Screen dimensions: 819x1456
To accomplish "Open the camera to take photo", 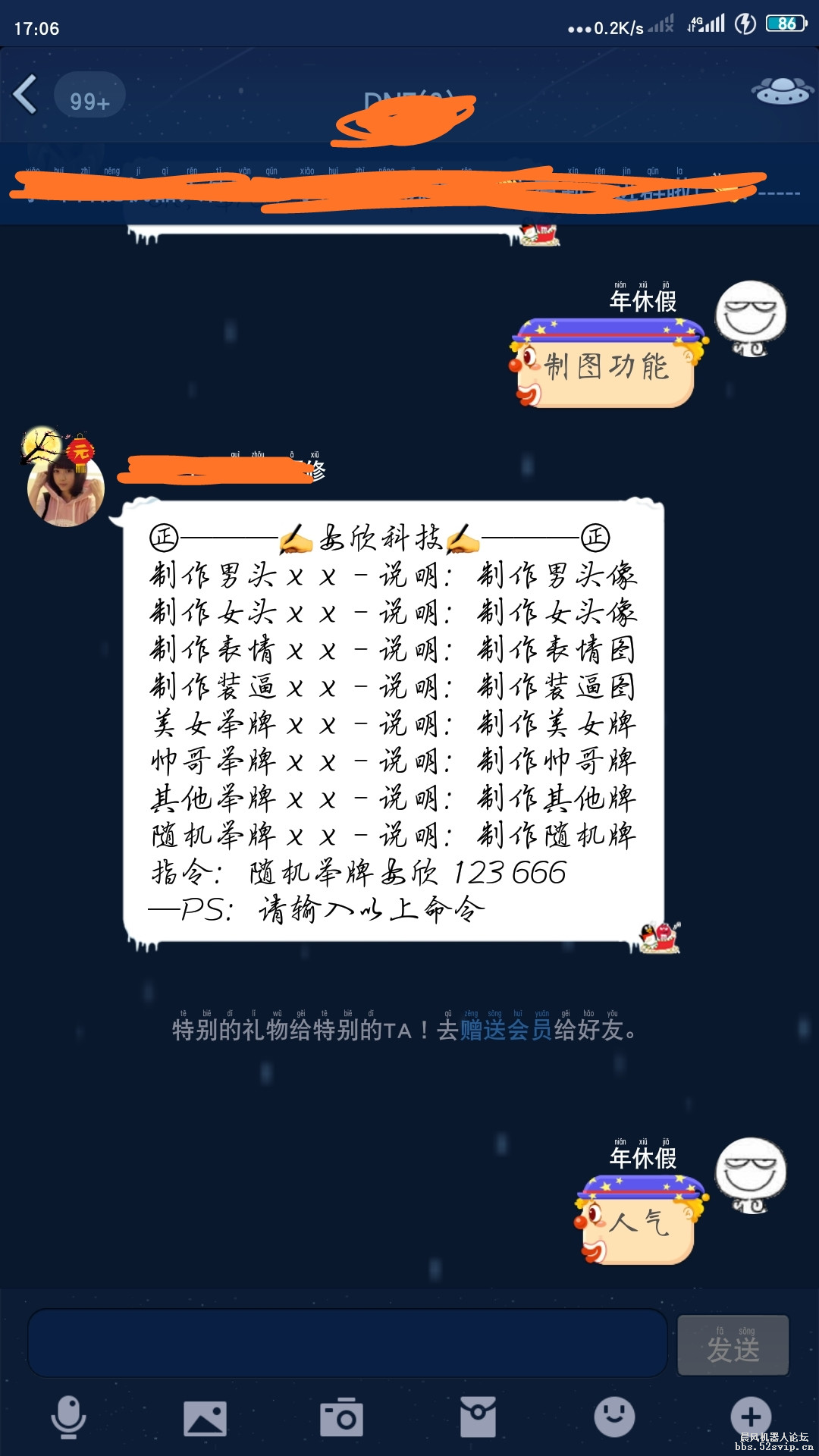I will 341,1417.
